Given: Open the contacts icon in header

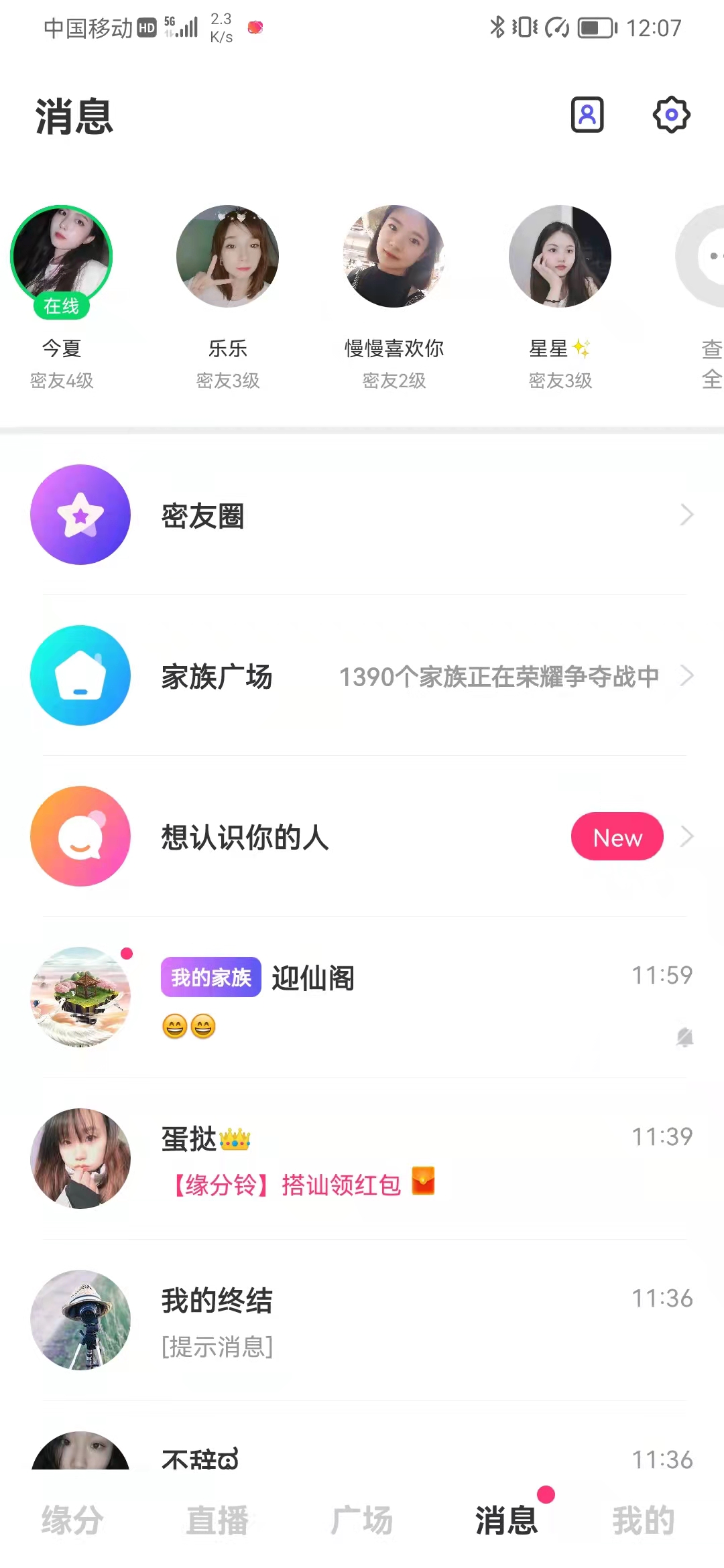Looking at the screenshot, I should coord(587,115).
